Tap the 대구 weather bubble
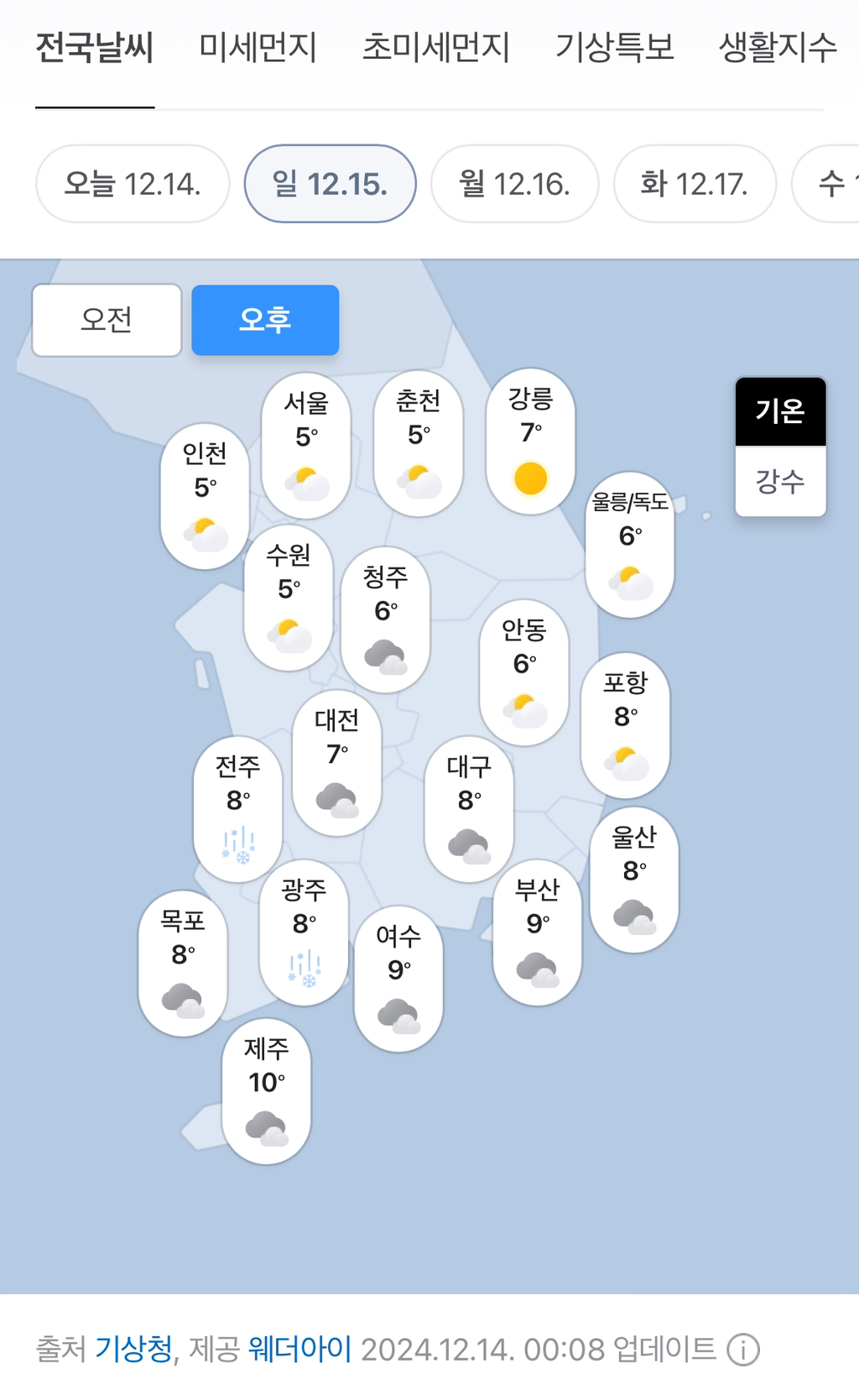 [x=470, y=809]
